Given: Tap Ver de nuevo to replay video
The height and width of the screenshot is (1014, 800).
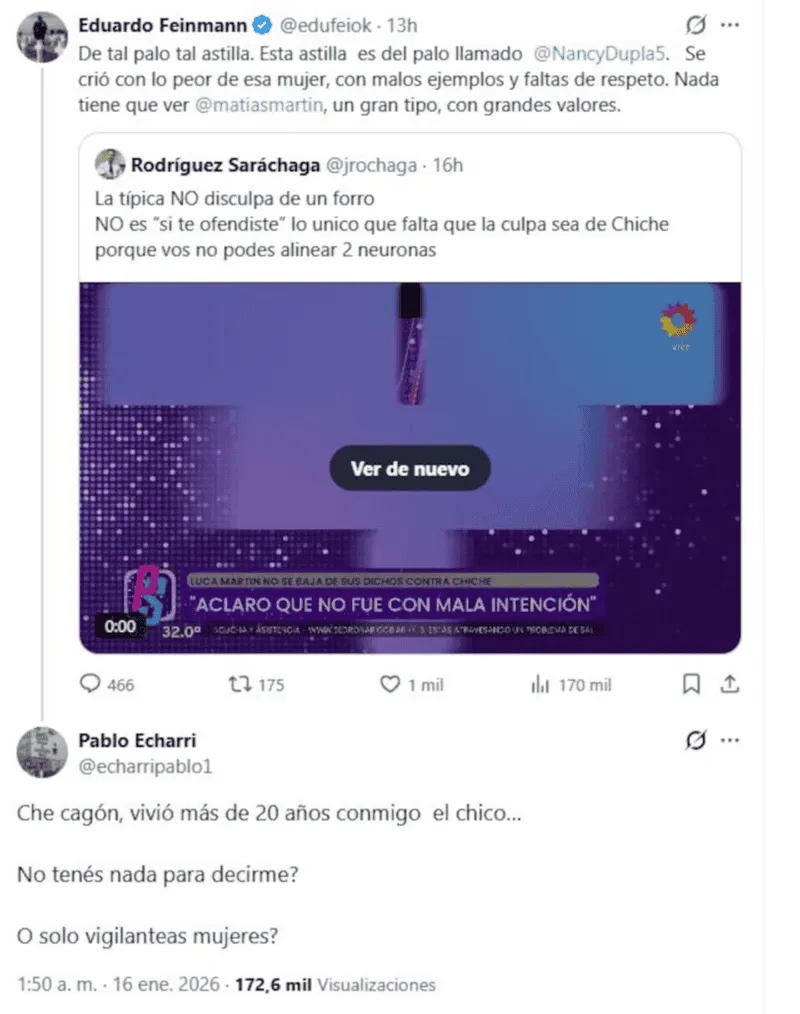Looking at the screenshot, I should [x=410, y=468].
